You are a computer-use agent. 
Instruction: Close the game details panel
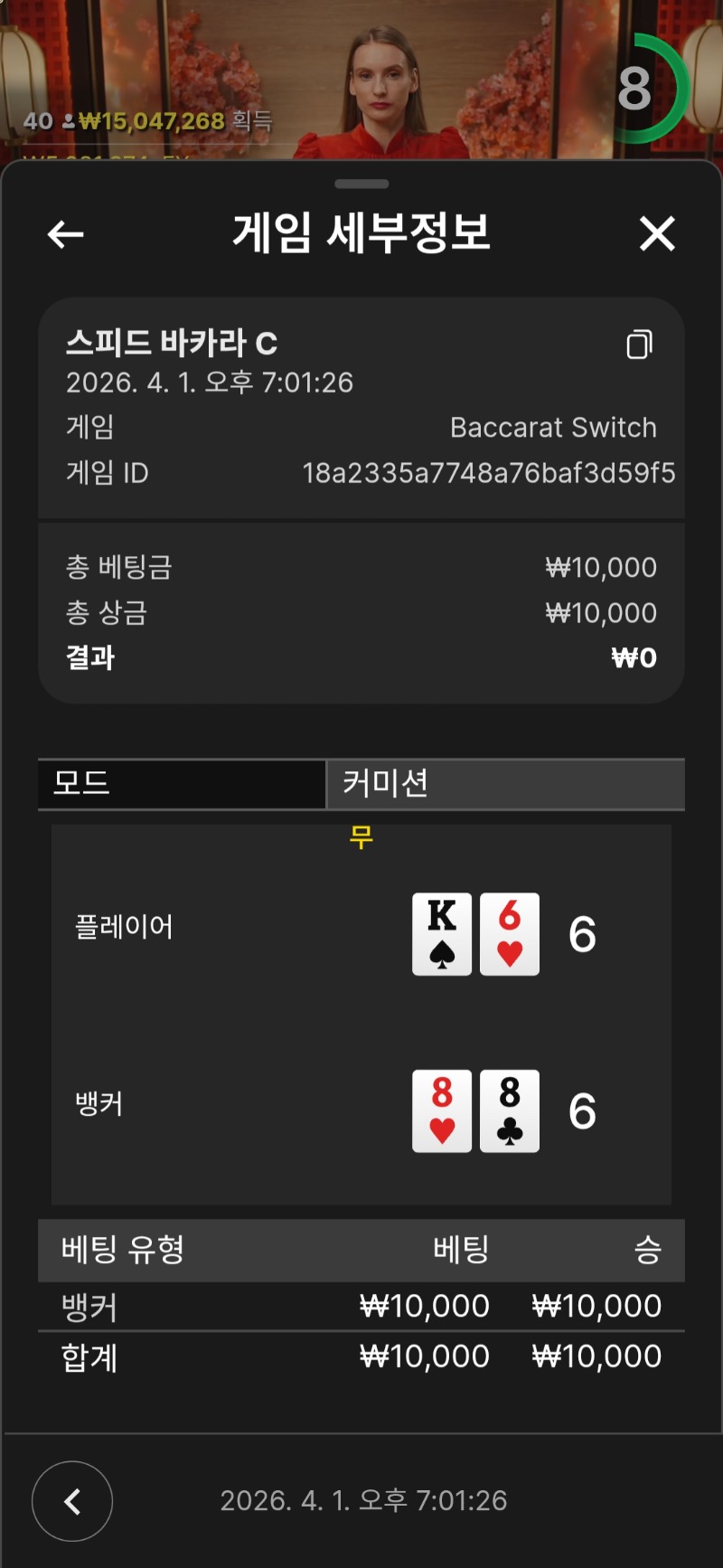point(657,234)
